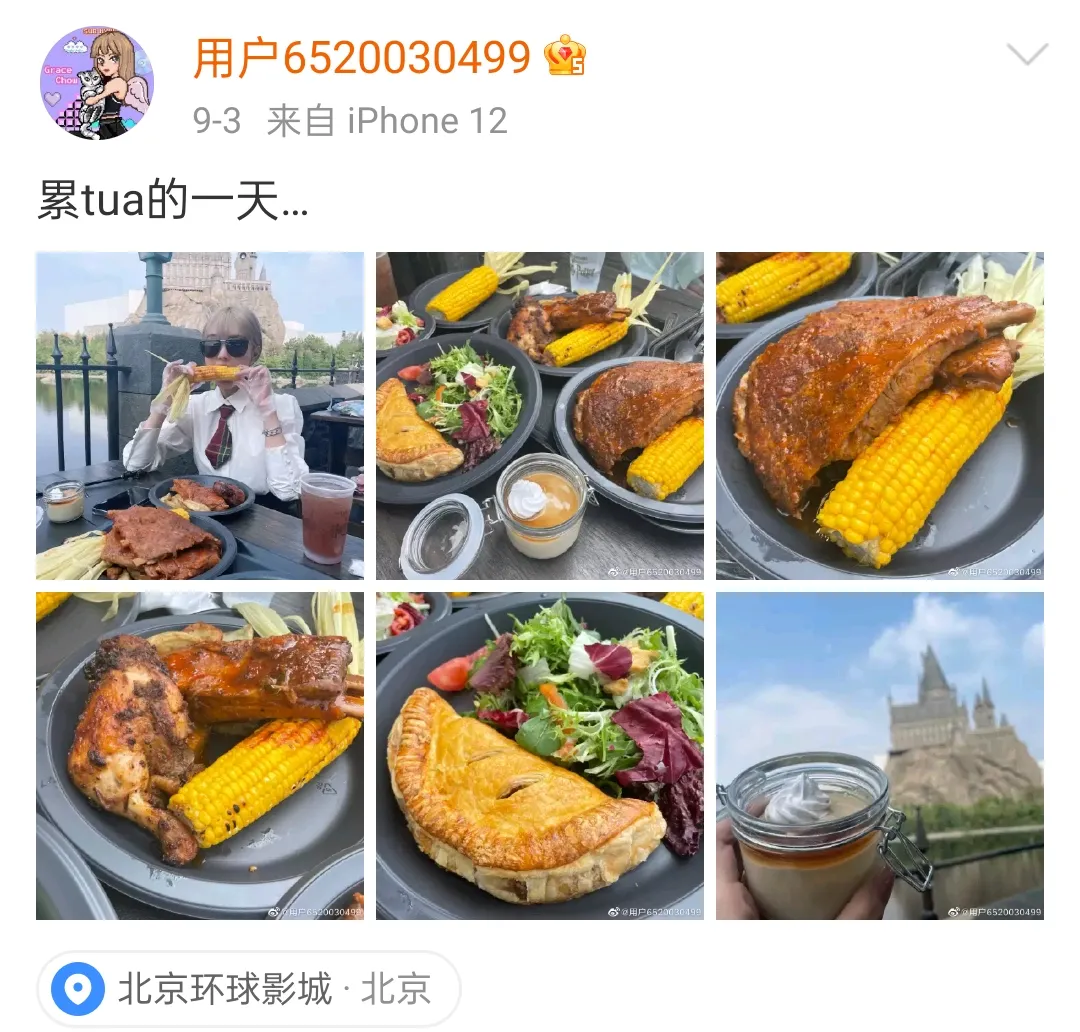The height and width of the screenshot is (1032, 1080).
Task: Open location tag 北京环球影城
Action: point(249,990)
